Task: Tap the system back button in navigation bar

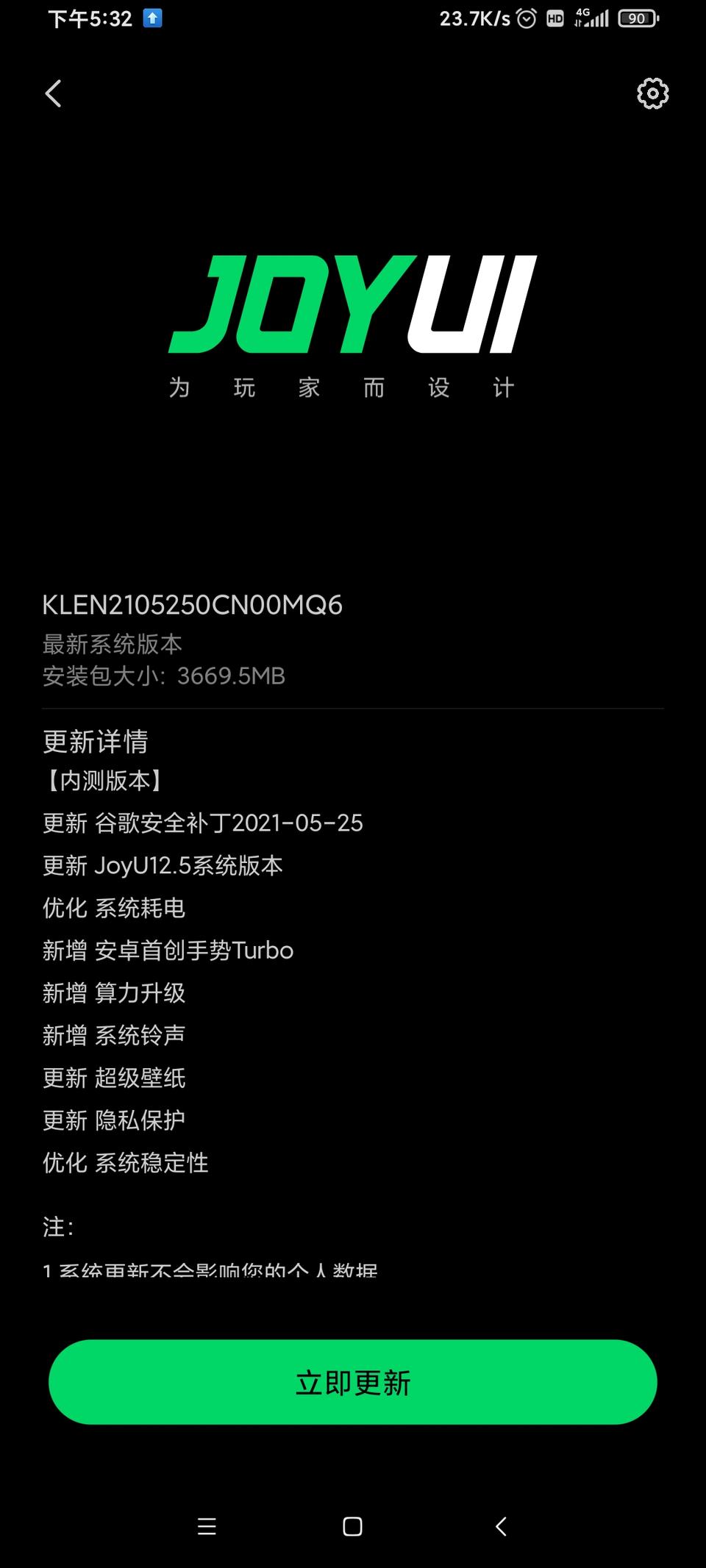Action: (x=501, y=1527)
